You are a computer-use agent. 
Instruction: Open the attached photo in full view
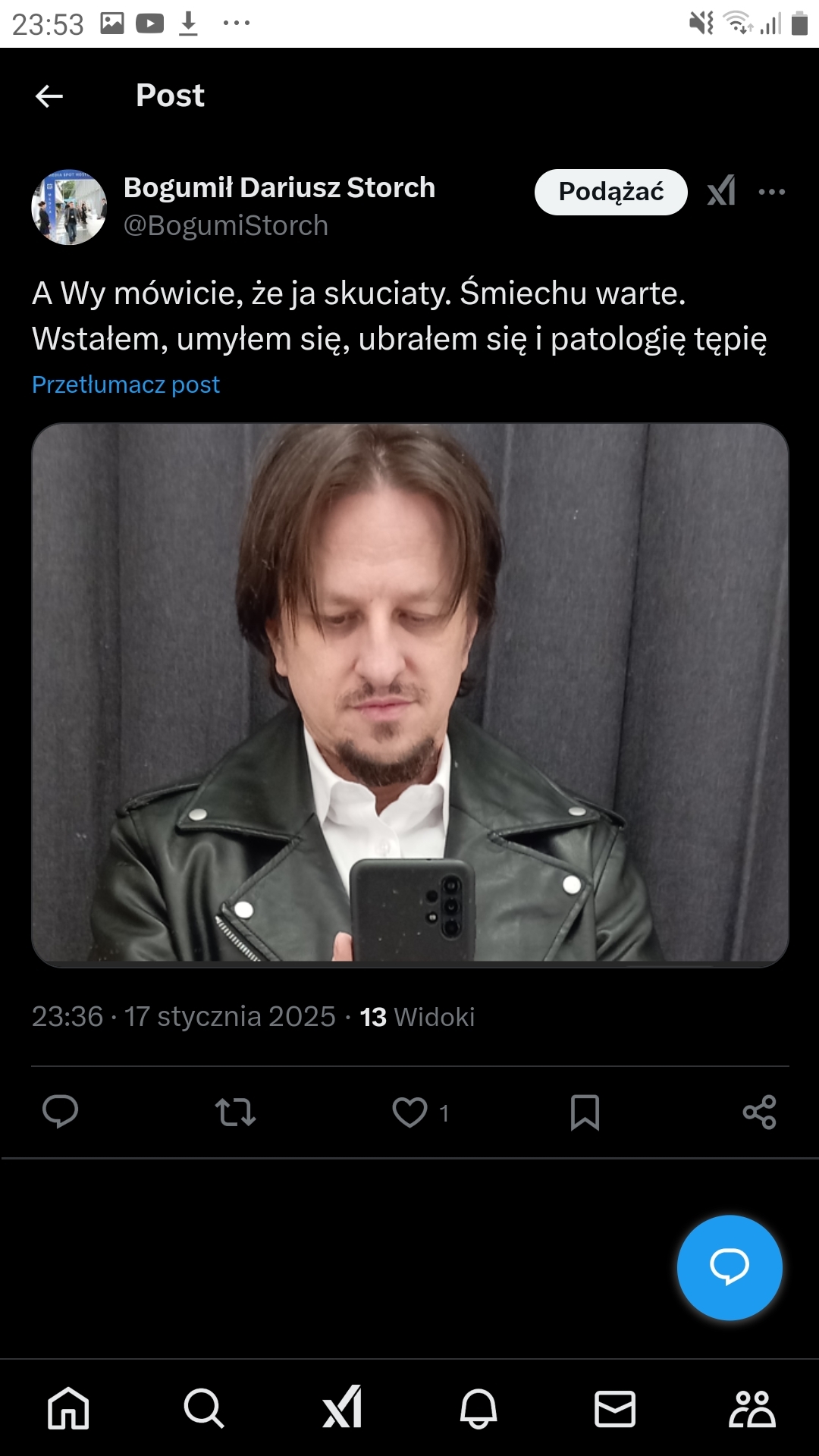pos(409,694)
